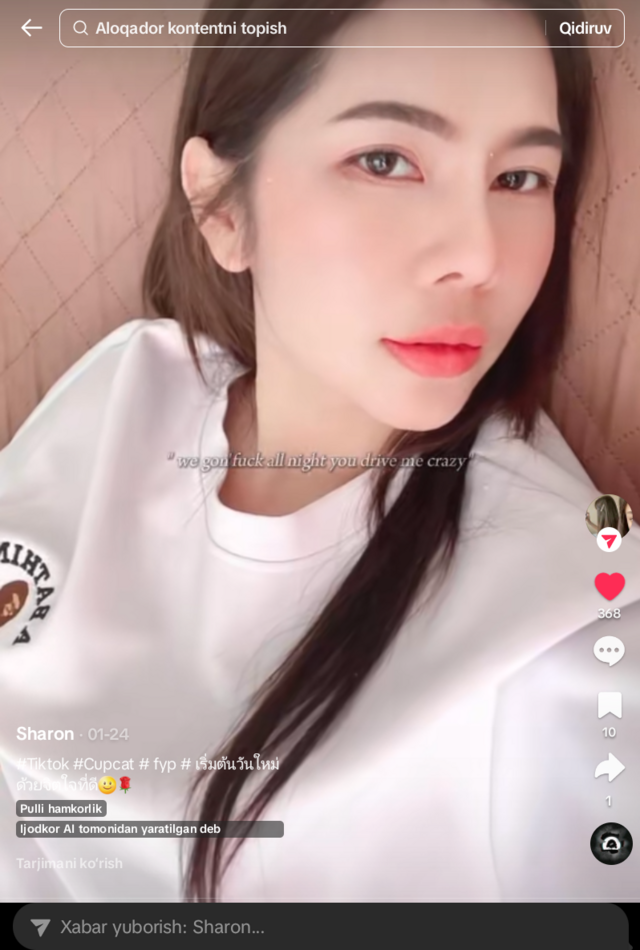Tap the Qidiruv search button

click(x=585, y=28)
